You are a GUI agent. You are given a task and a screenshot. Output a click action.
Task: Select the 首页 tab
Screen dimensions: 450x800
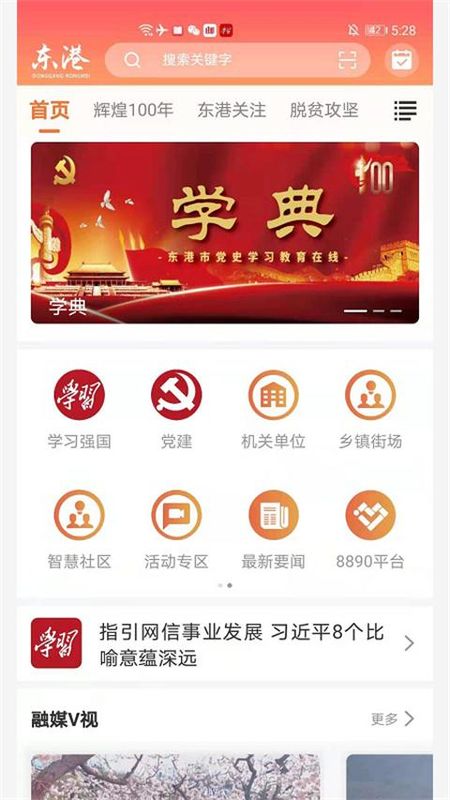[49, 110]
